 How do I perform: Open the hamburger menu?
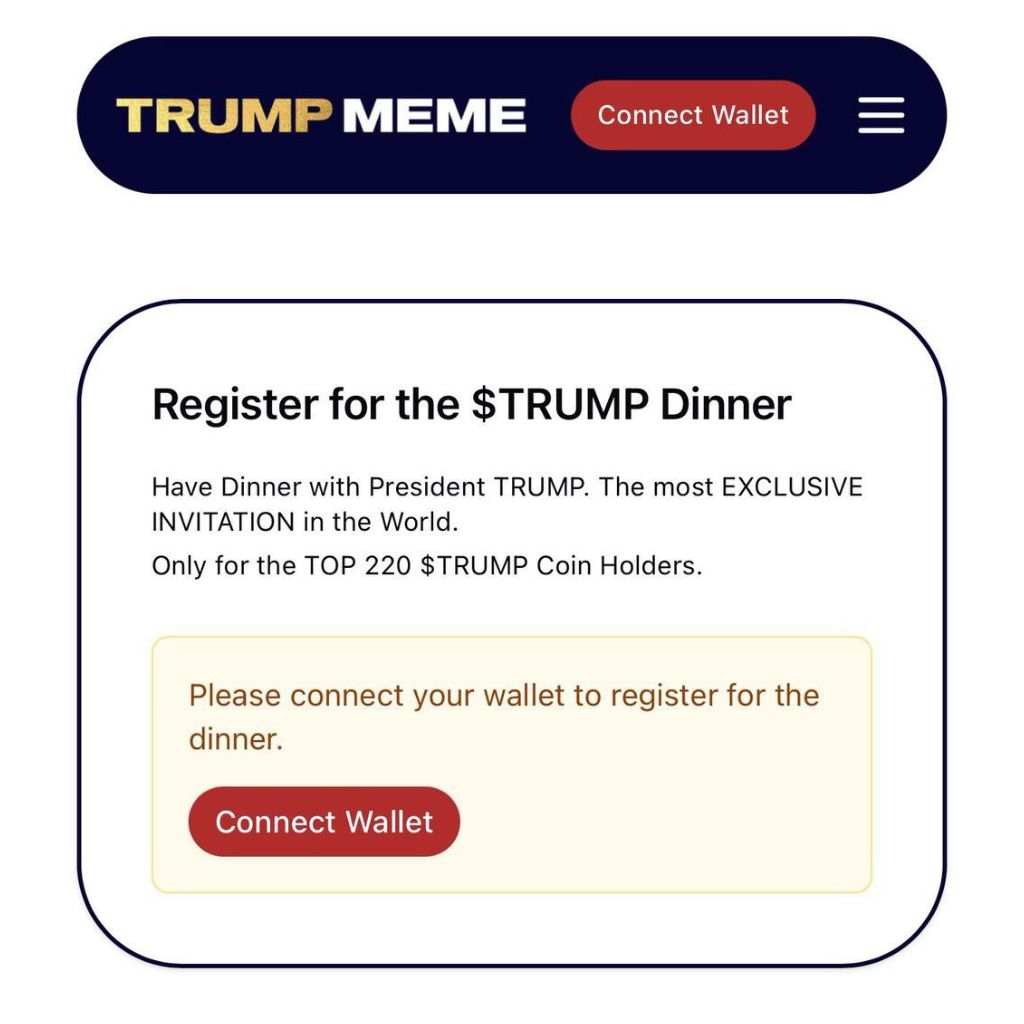[881, 115]
